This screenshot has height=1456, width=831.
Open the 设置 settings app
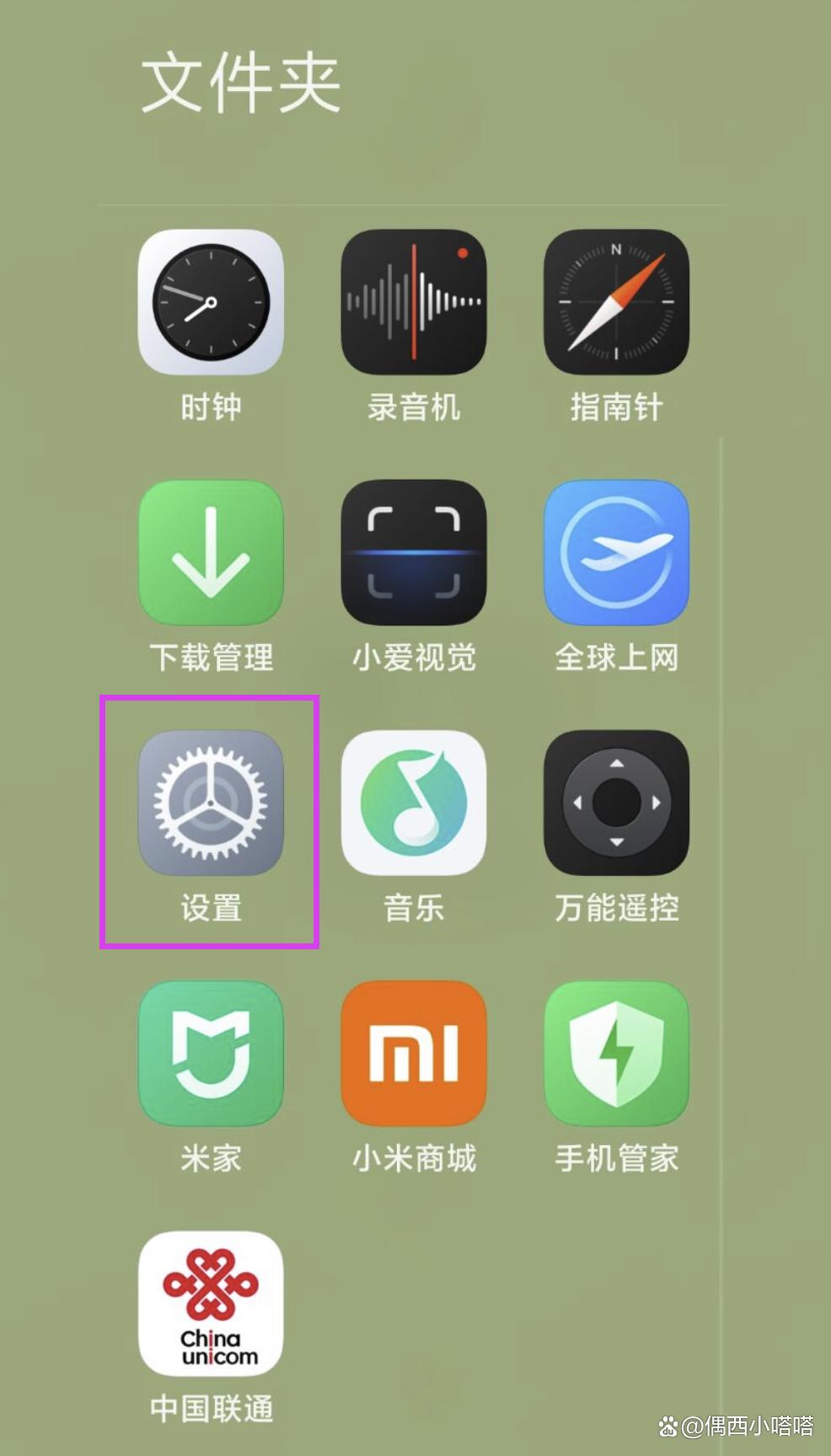point(211,803)
